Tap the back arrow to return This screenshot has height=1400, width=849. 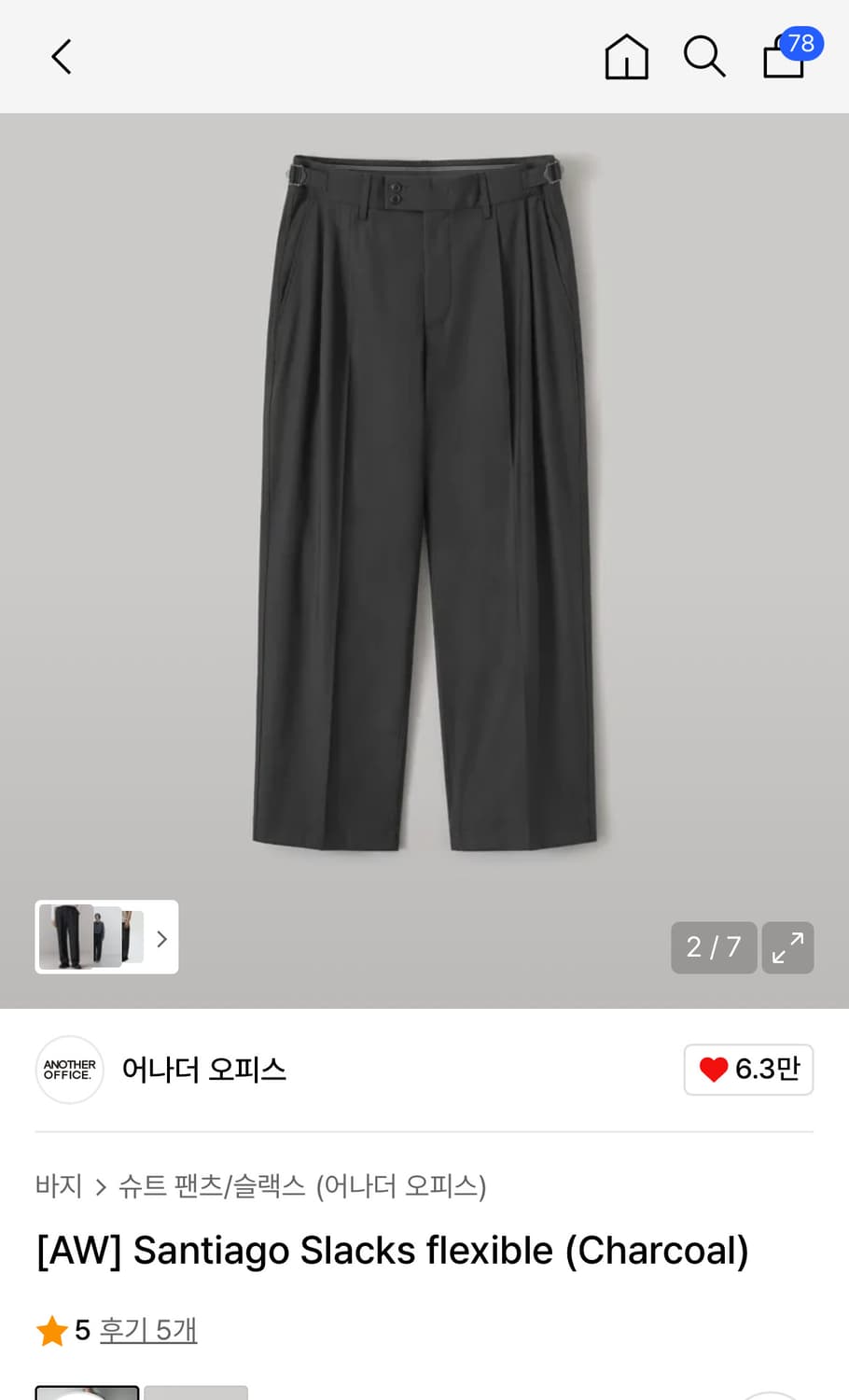click(61, 56)
